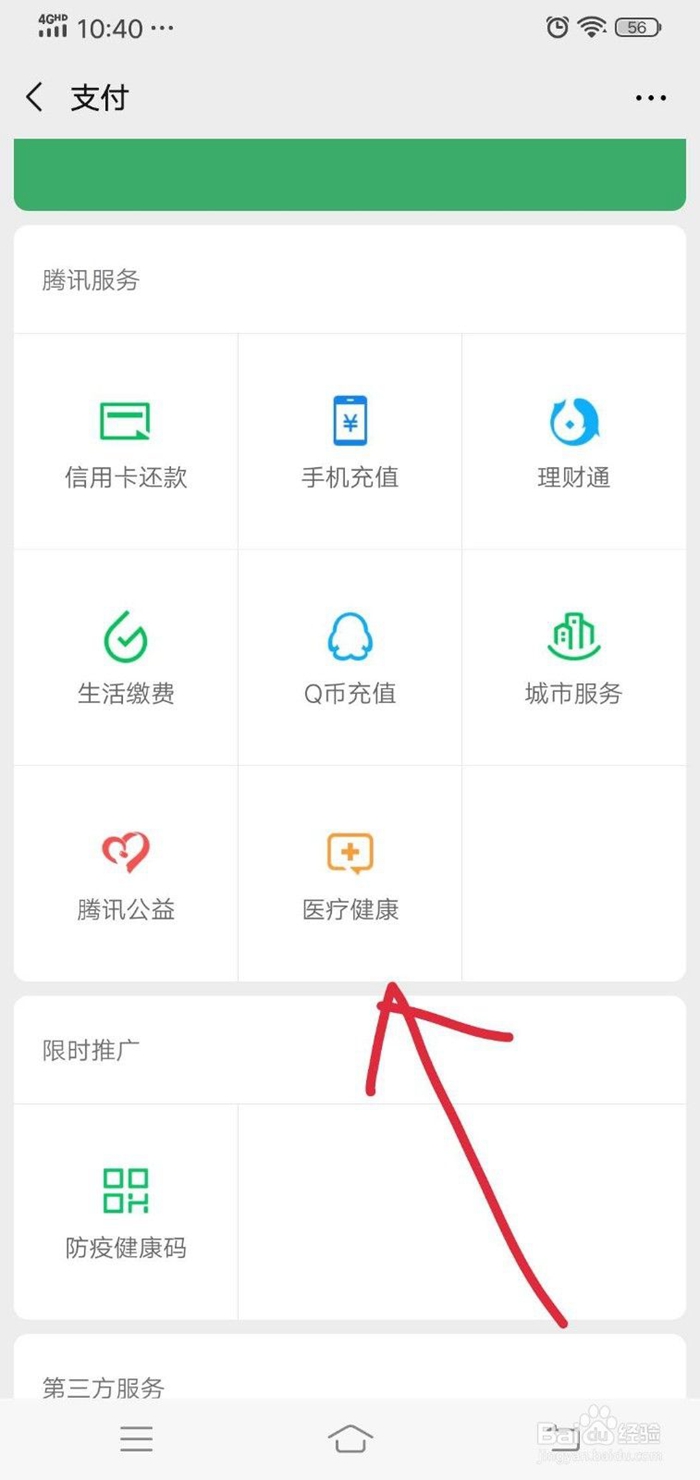Open the system menu navigation button
Viewport: 700px width, 1480px height.
[136, 1438]
